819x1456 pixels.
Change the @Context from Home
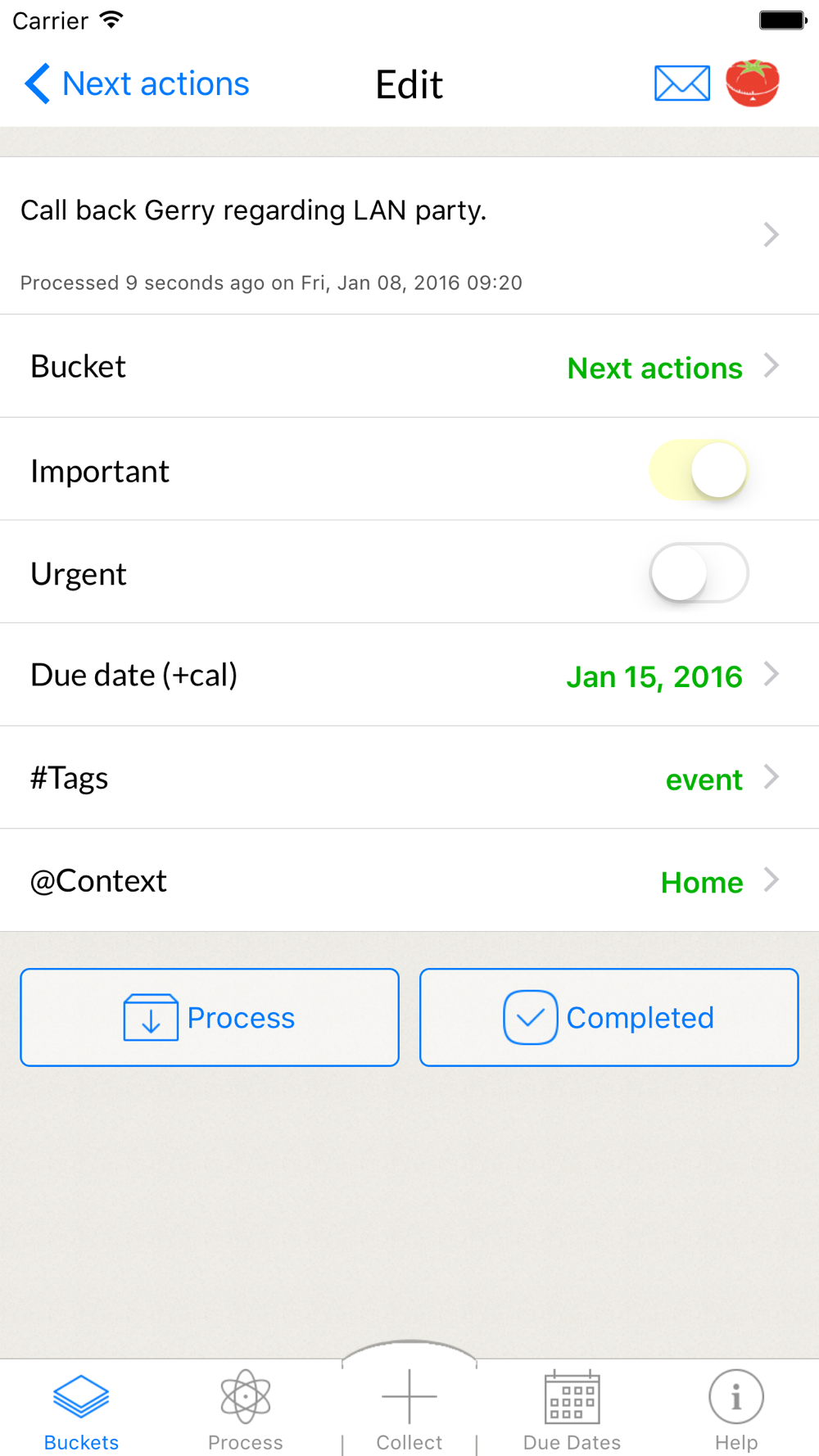pos(409,880)
